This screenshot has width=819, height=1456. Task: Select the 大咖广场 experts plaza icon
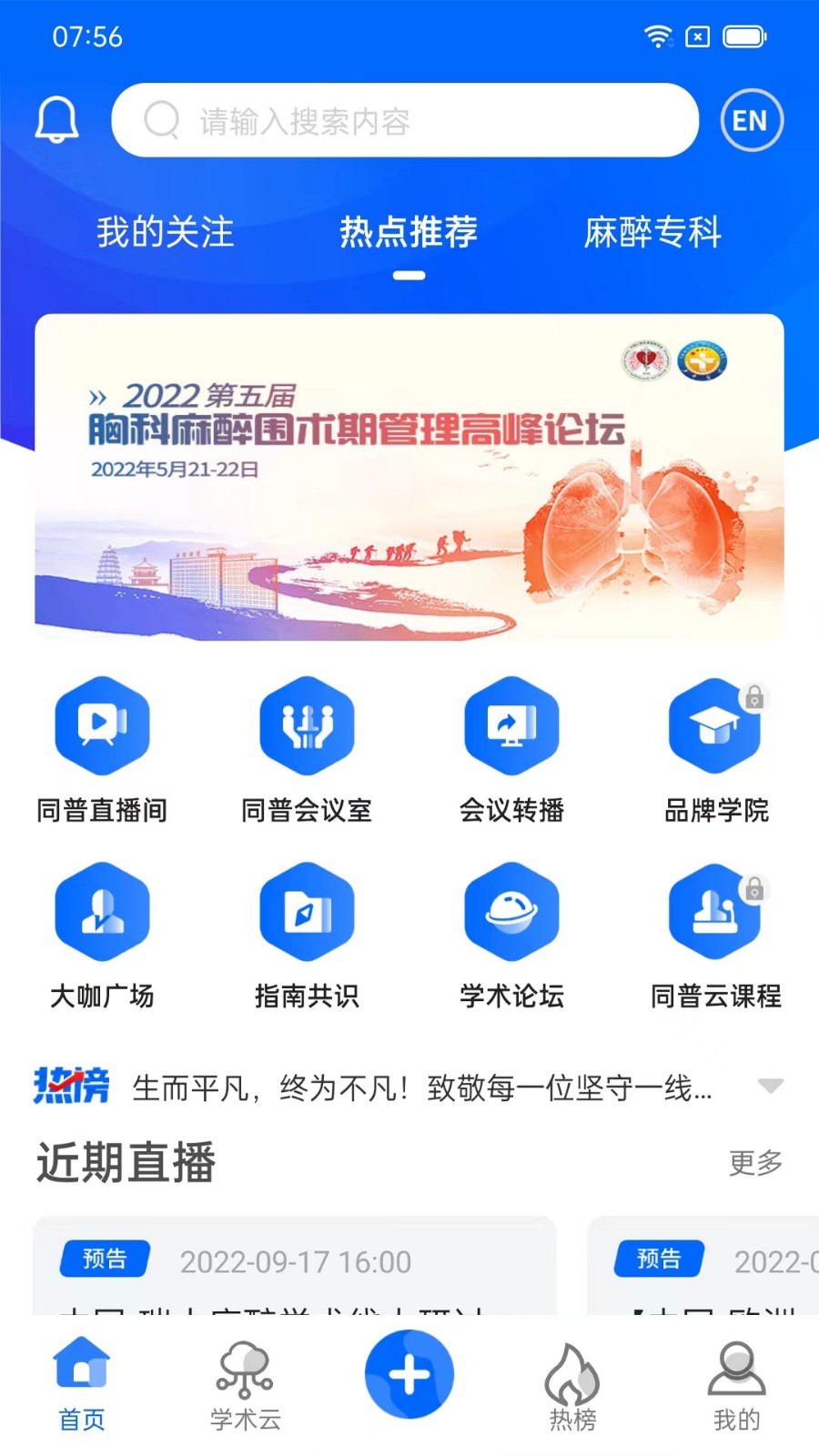[102, 915]
